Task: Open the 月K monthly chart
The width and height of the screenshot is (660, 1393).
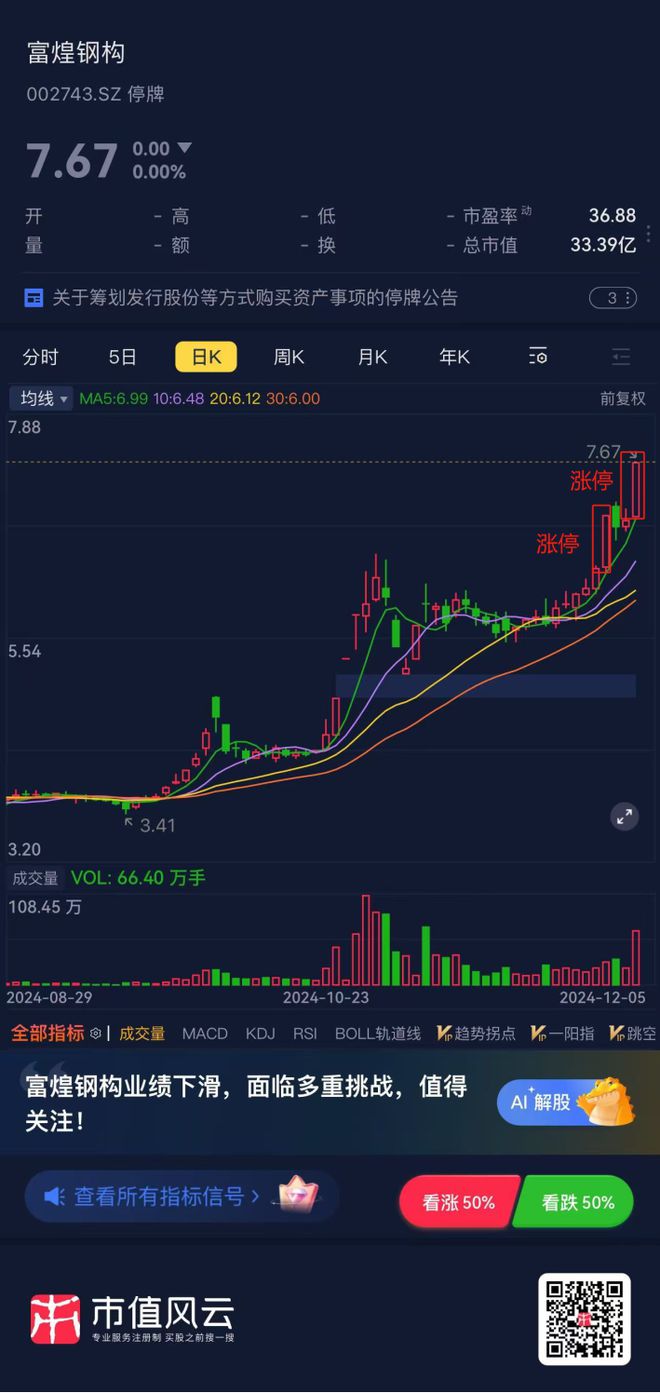Action: tap(372, 357)
